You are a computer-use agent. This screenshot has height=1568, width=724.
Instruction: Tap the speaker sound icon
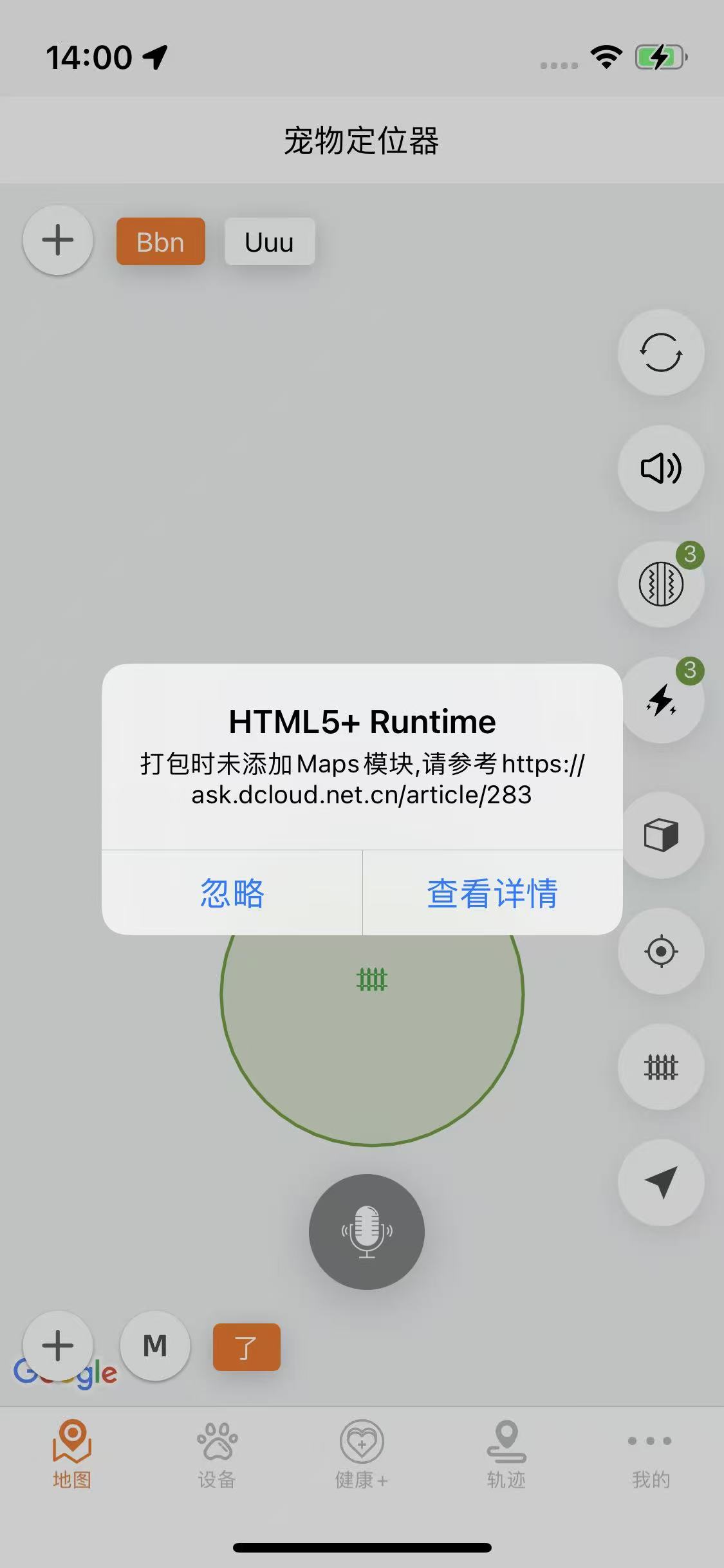click(x=660, y=469)
